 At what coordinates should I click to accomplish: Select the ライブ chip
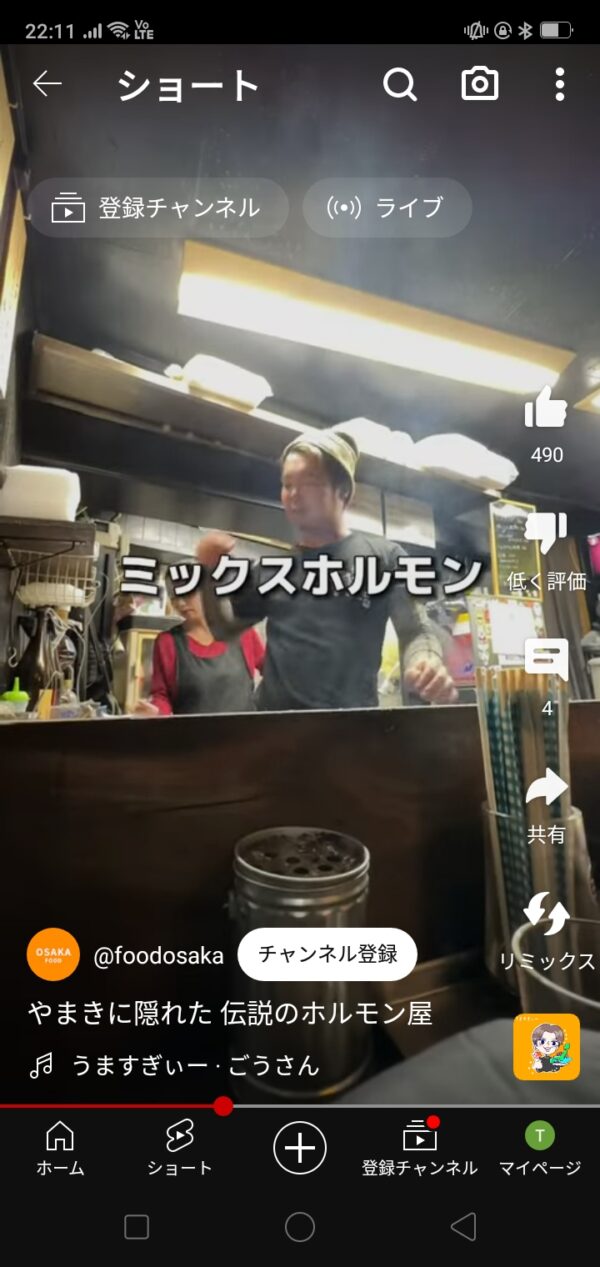387,208
